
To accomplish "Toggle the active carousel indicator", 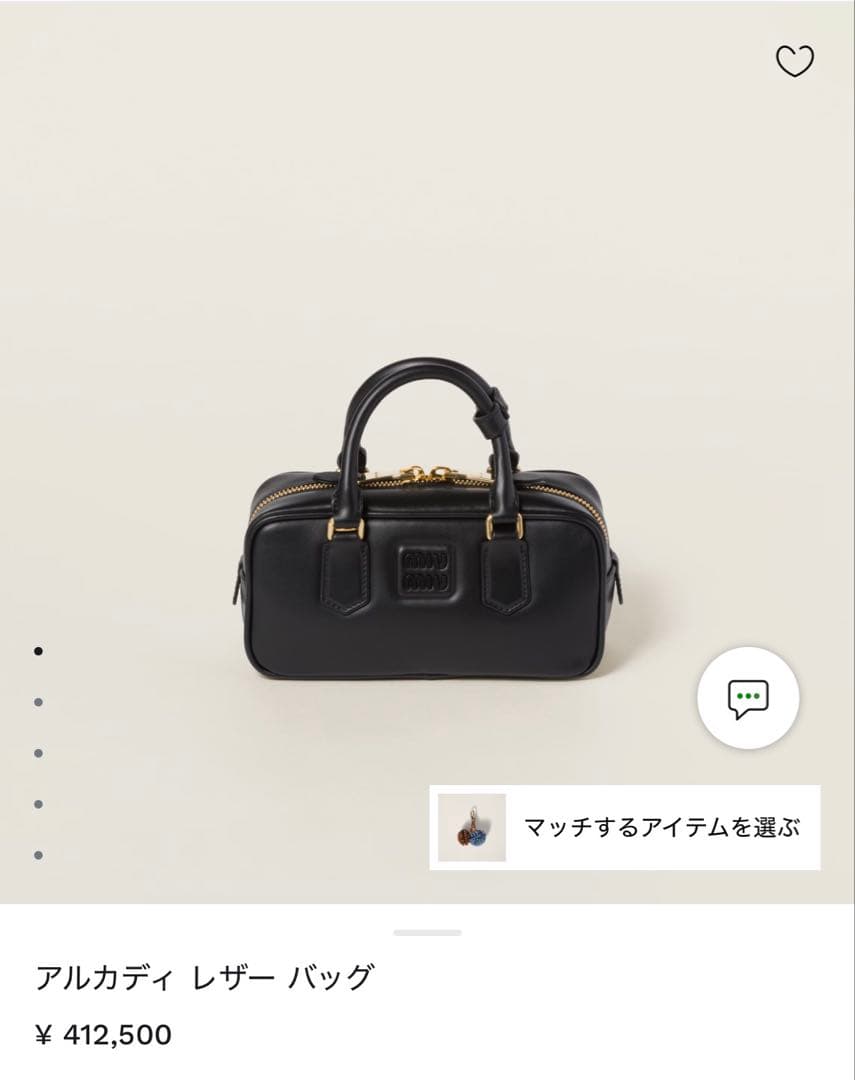I will [x=37, y=652].
